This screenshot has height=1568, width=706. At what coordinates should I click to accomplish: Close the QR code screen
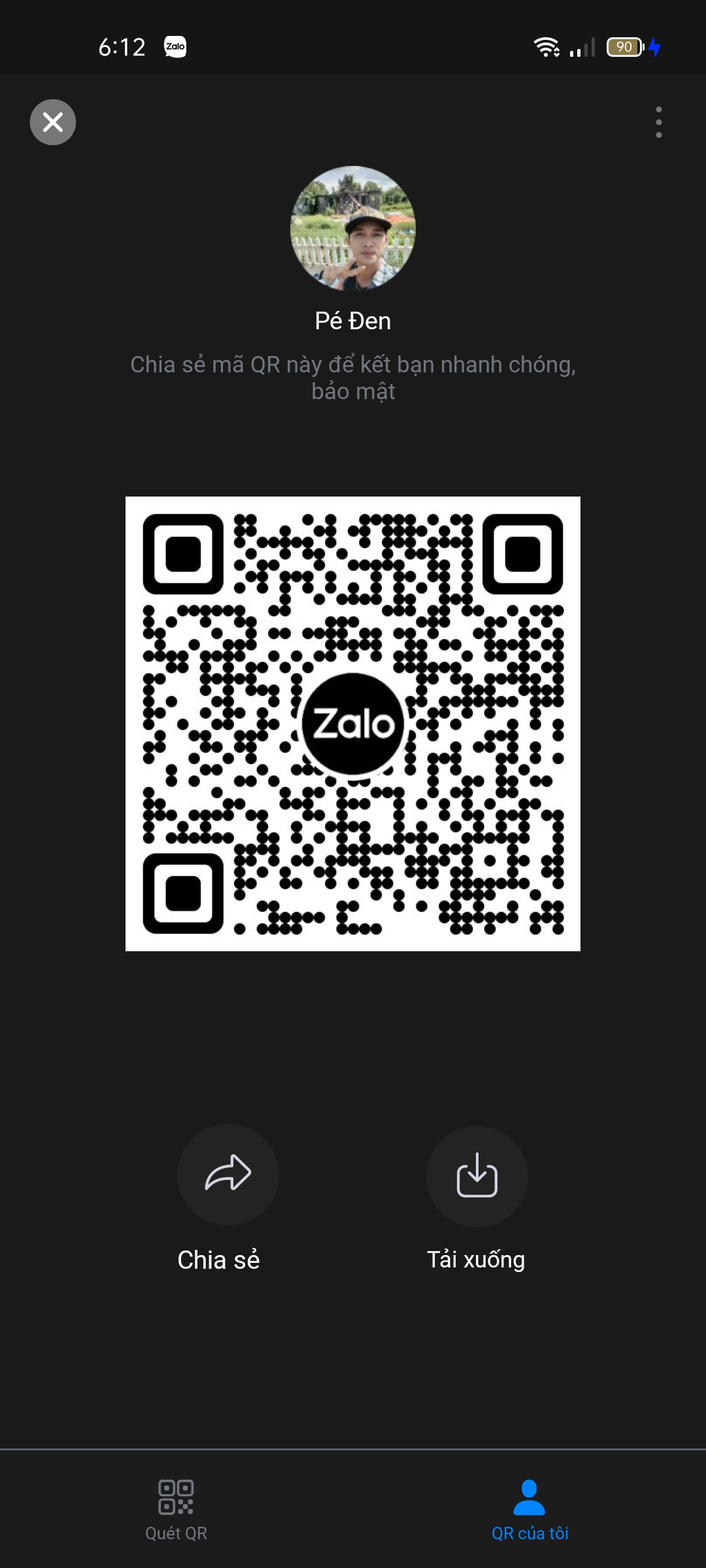click(x=53, y=122)
